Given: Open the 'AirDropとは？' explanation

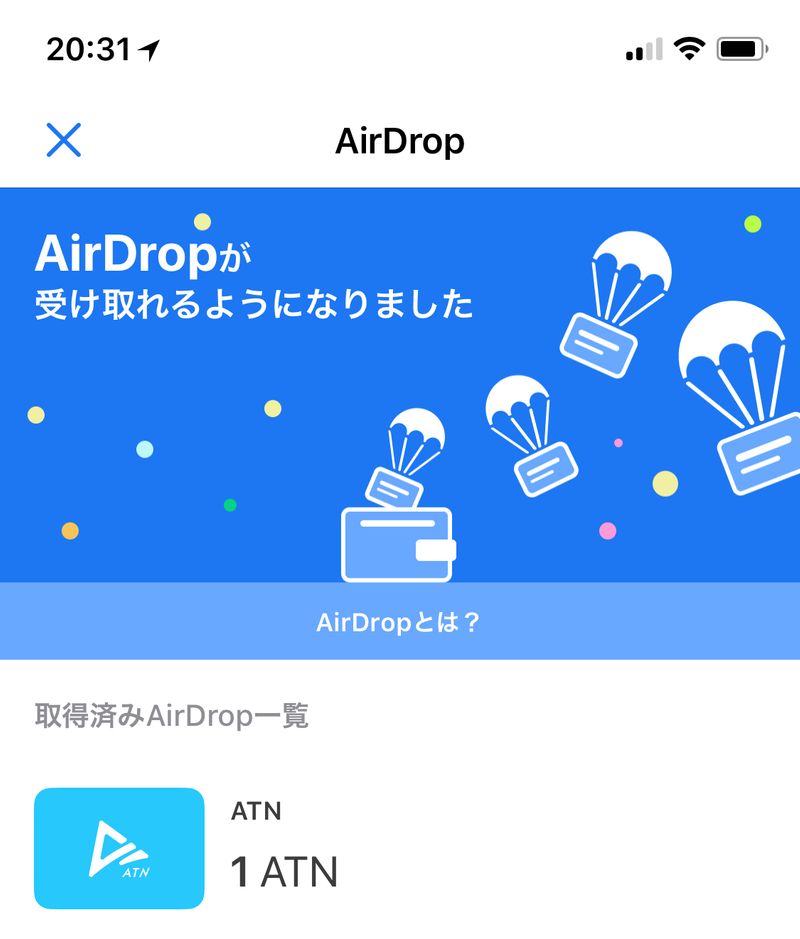Looking at the screenshot, I should point(399,622).
